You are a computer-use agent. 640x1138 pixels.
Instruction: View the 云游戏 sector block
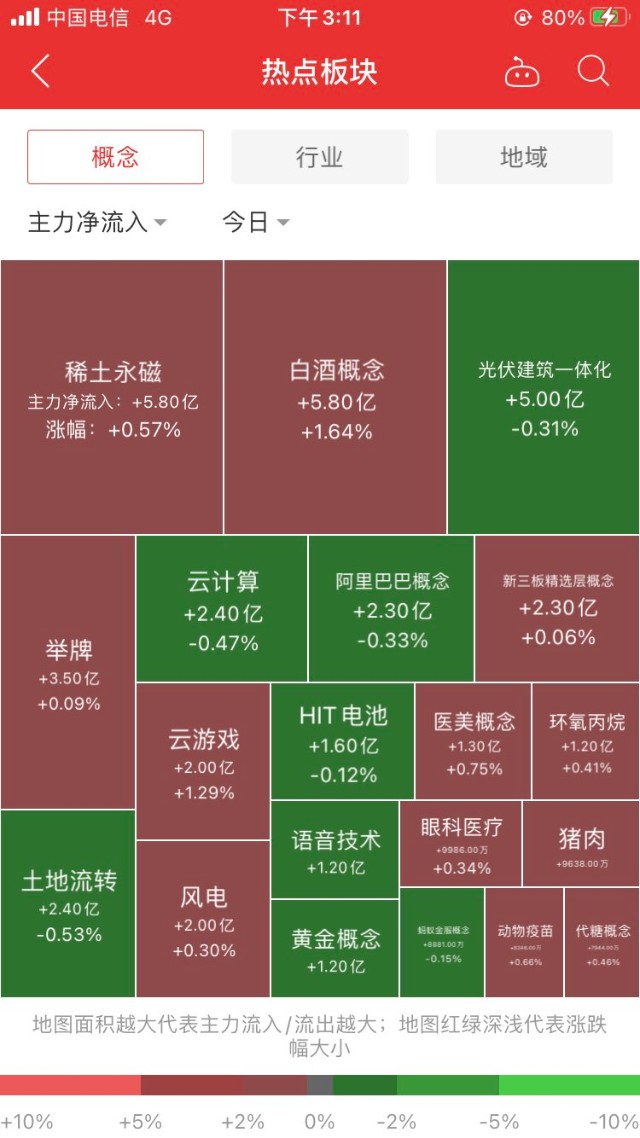[x=203, y=761]
